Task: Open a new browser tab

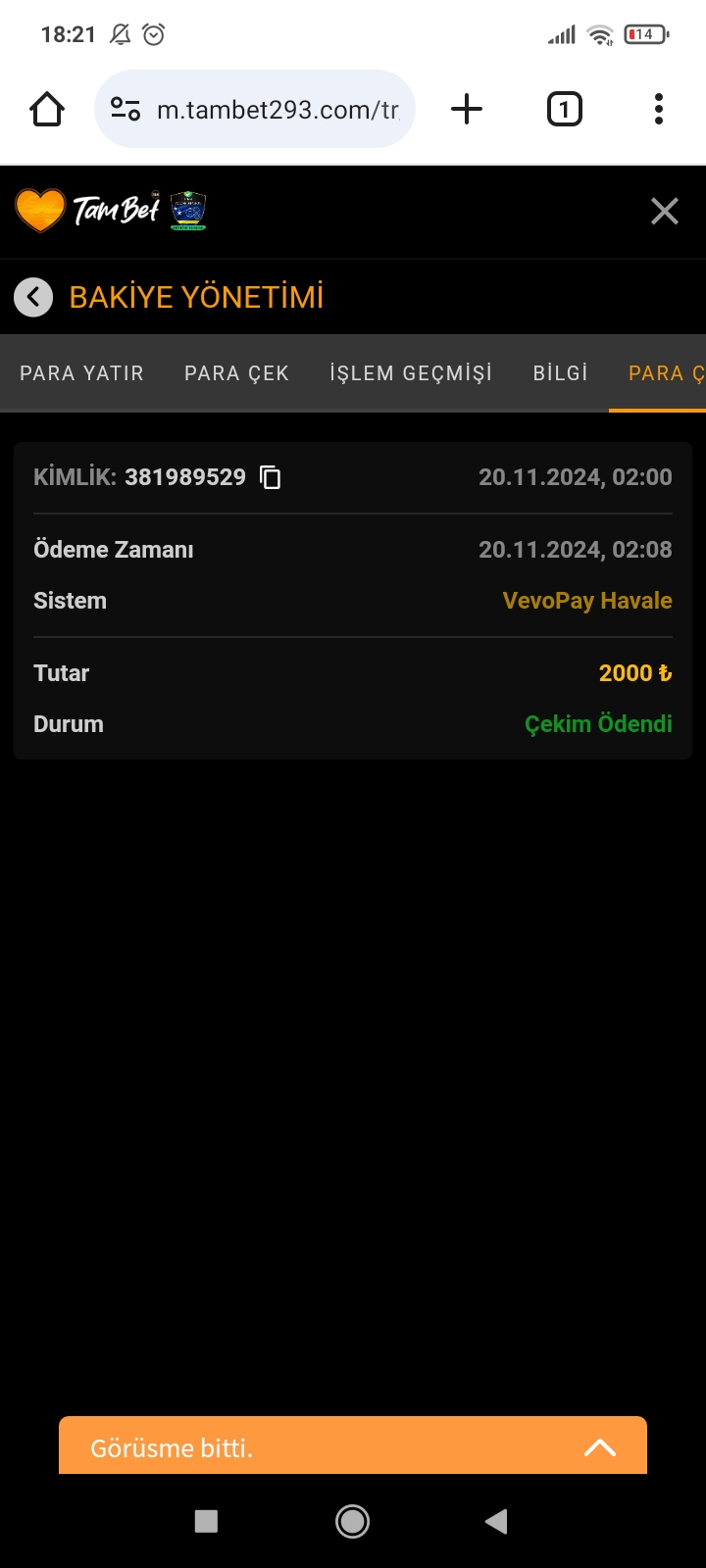Action: (467, 109)
